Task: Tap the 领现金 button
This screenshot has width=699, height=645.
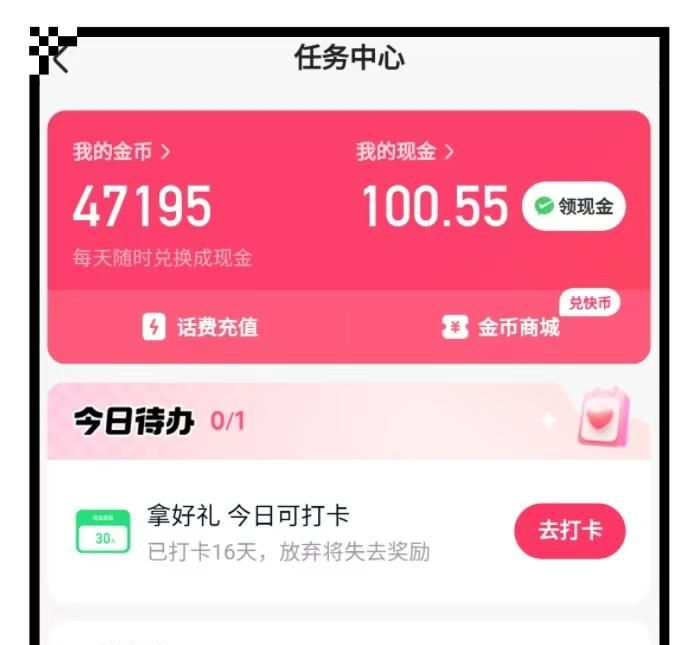Action: click(574, 207)
